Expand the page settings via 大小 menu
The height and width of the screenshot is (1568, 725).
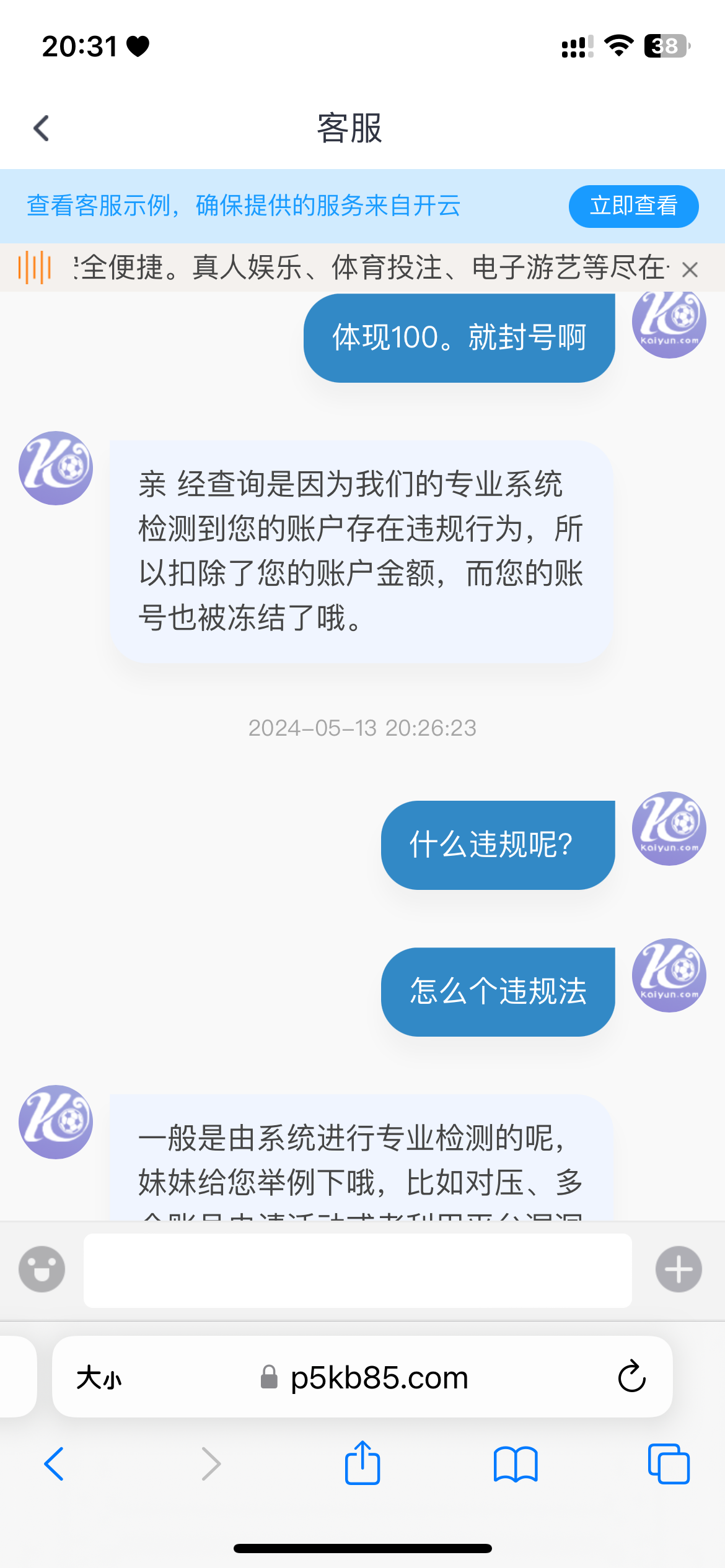click(x=100, y=1377)
